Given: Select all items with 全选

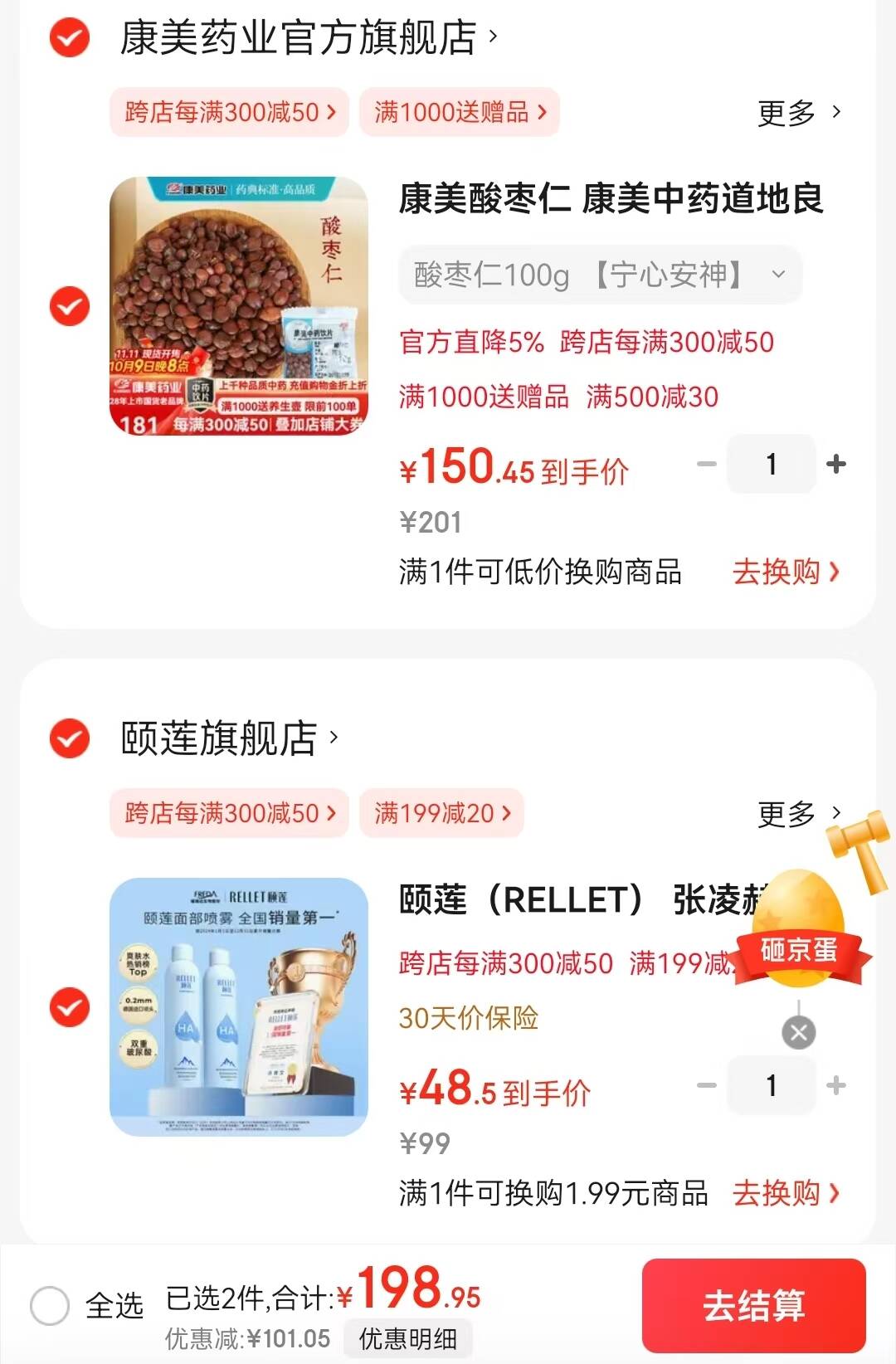Looking at the screenshot, I should (x=50, y=1305).
